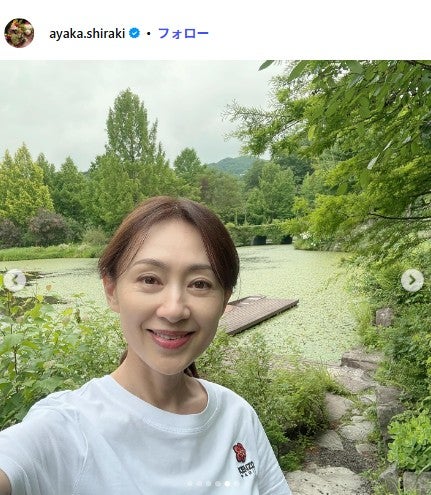
Task: Go to the previous photo in the carousel
Action: 15,280
